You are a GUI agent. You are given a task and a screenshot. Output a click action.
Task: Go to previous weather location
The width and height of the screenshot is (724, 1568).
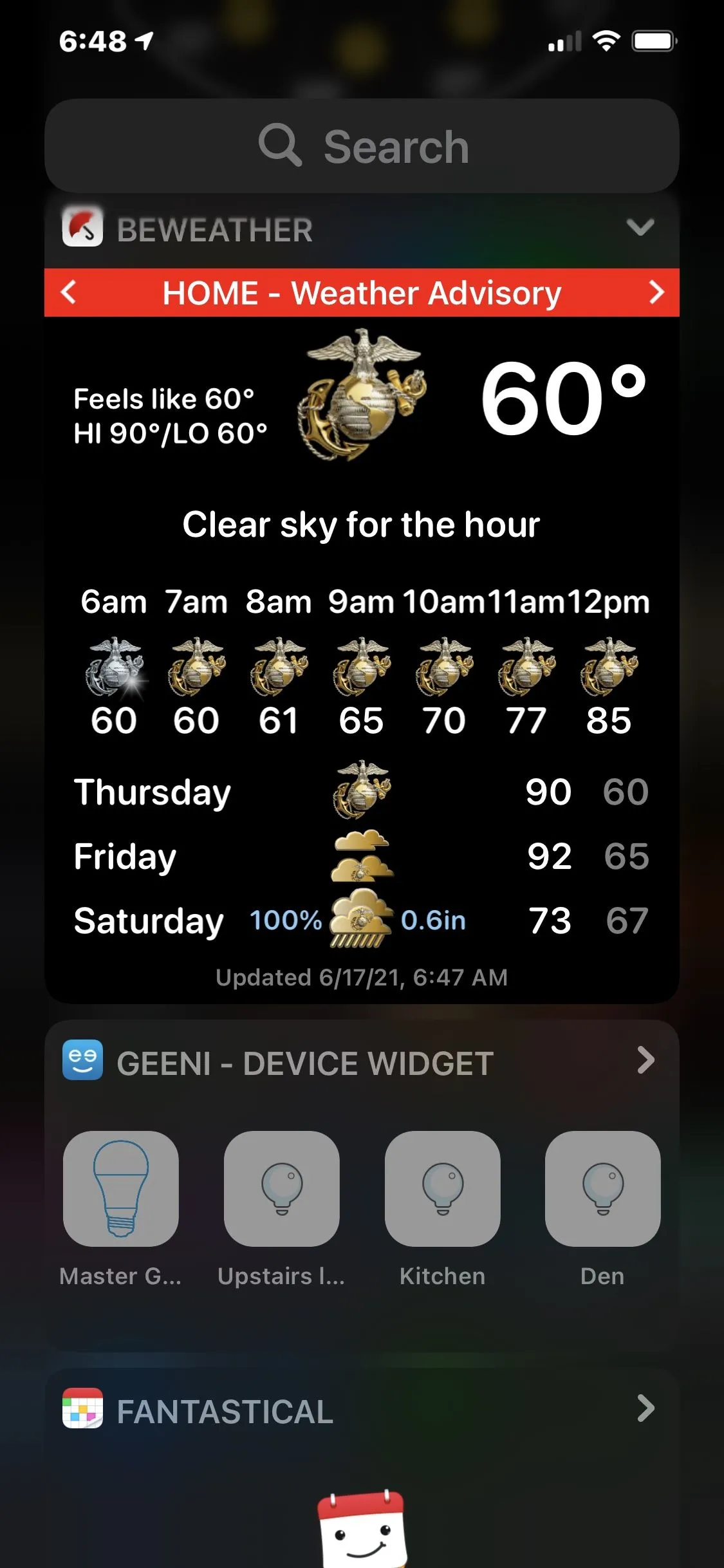pos(69,292)
